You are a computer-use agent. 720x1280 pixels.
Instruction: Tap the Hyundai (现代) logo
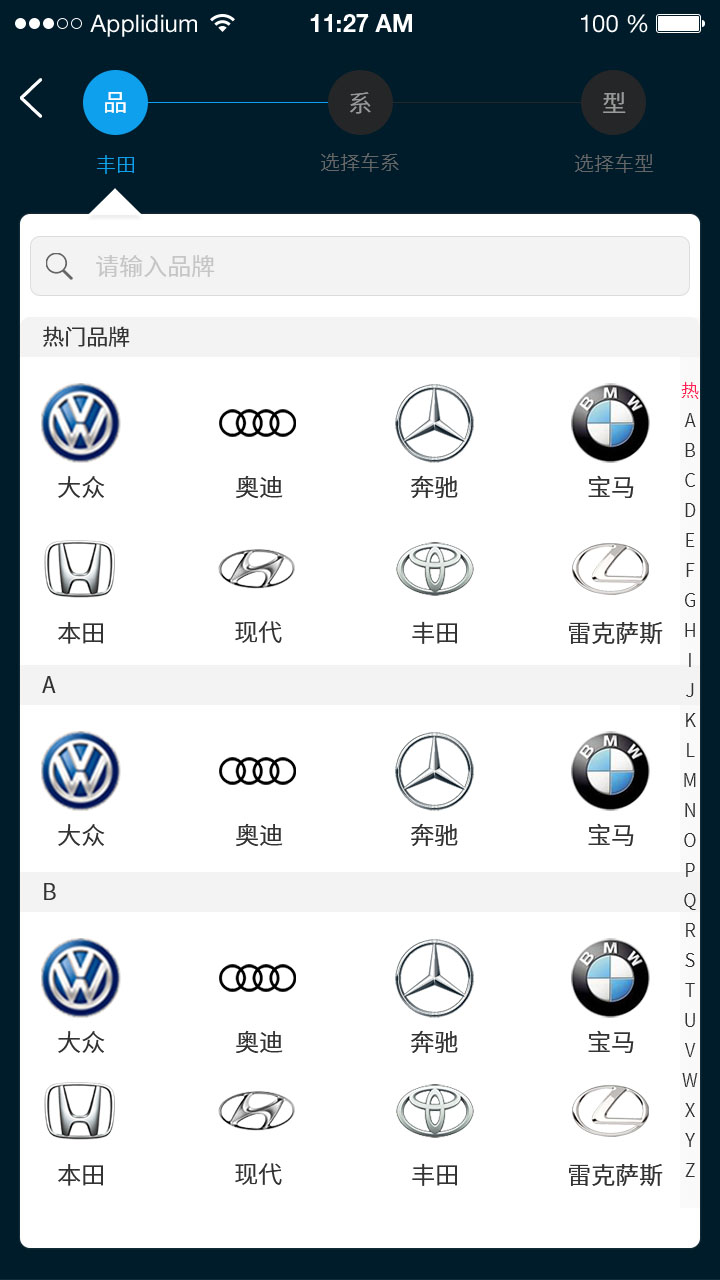point(257,567)
